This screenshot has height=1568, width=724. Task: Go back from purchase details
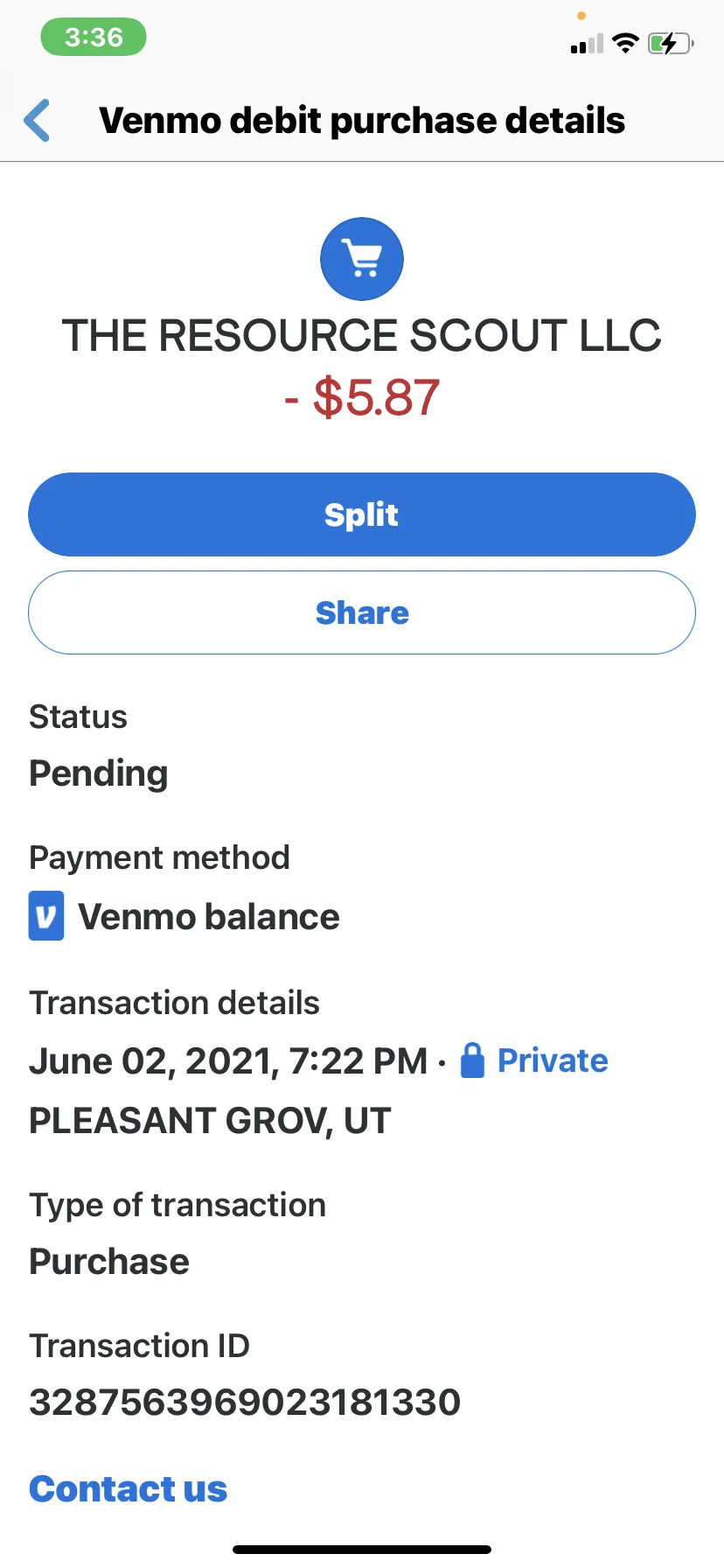[38, 121]
